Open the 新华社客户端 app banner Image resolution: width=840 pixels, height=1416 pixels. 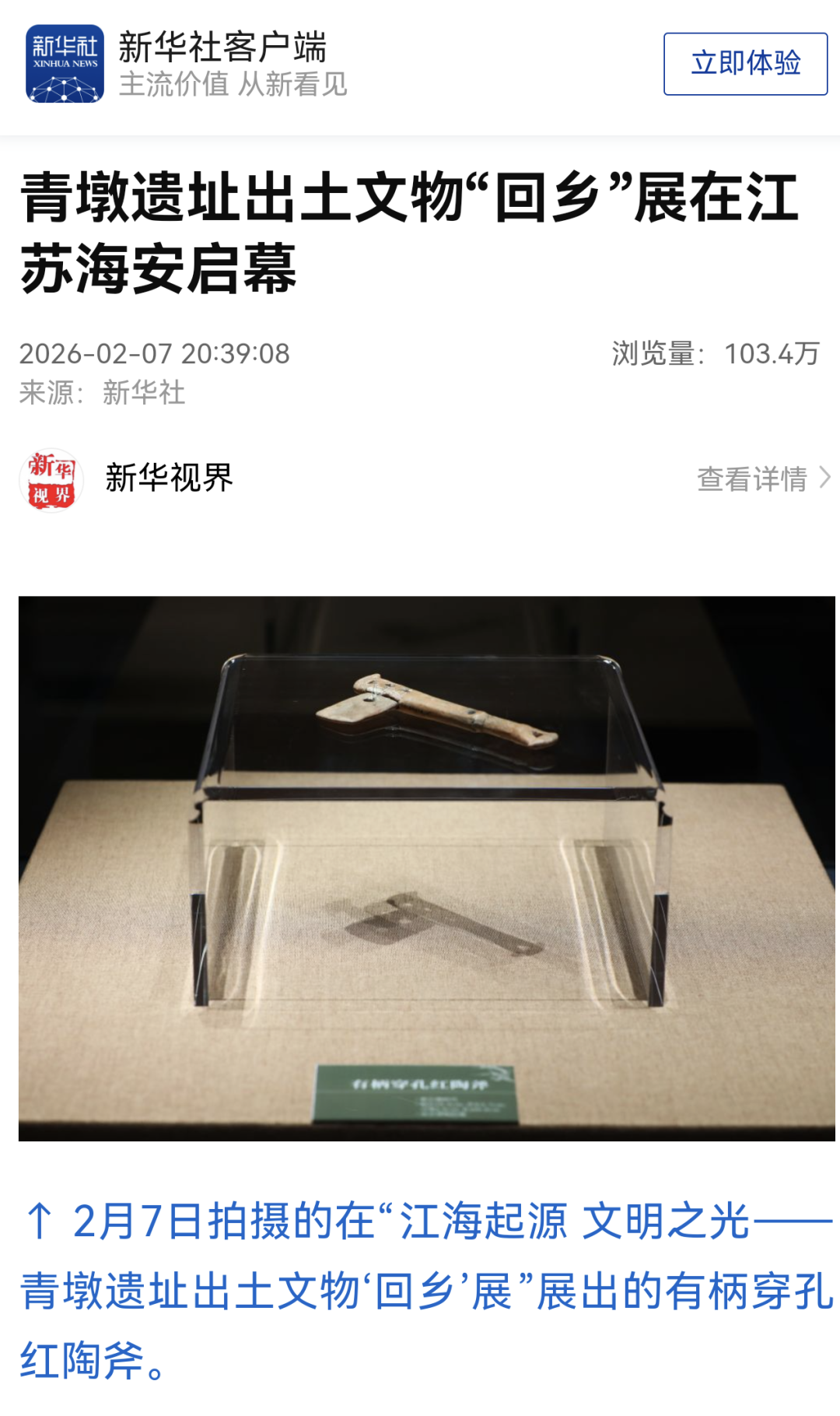click(x=222, y=64)
